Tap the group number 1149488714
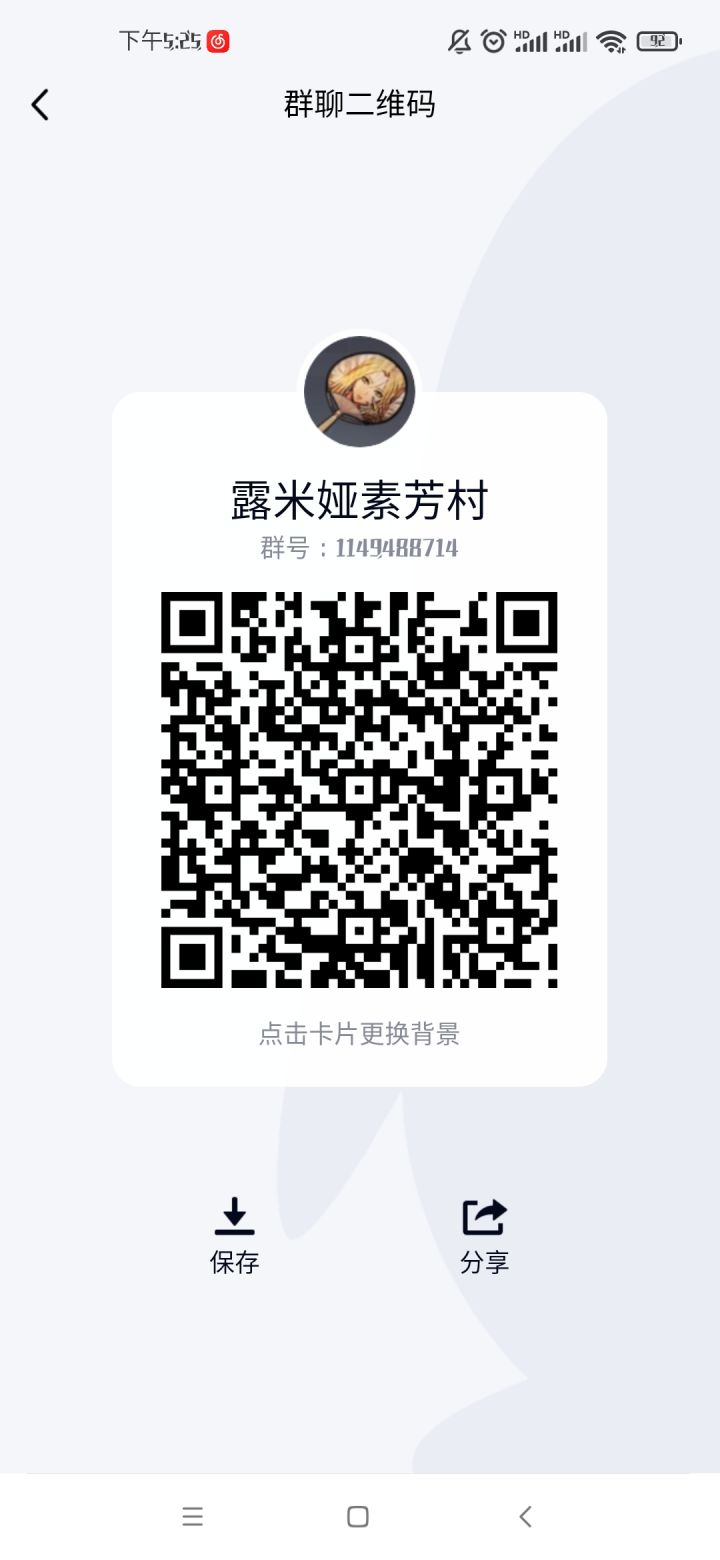The width and height of the screenshot is (720, 1560). 360,548
